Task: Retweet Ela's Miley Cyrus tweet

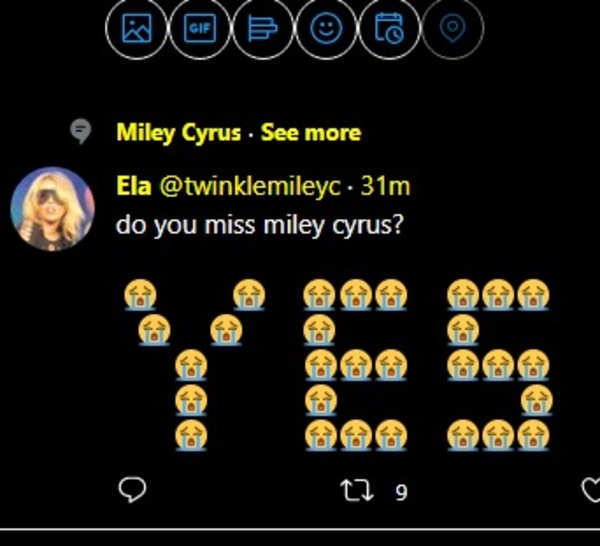Action: point(353,490)
